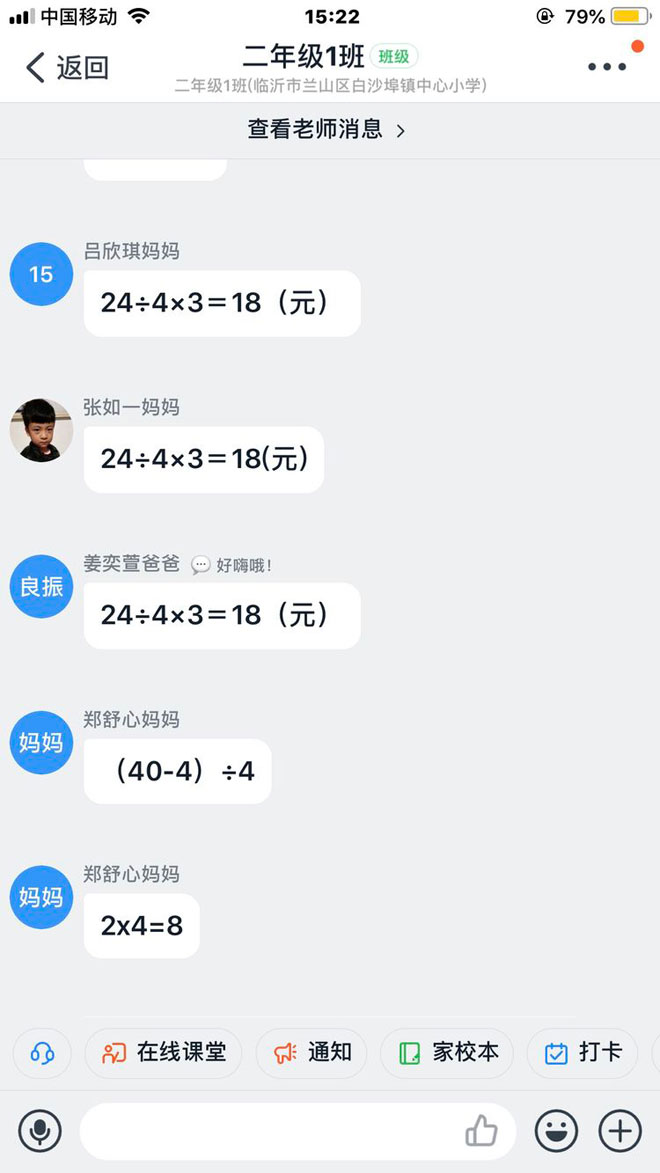This screenshot has height=1173, width=660.
Task: View 张如一妈妈's profile photo avatar
Action: click(x=41, y=430)
